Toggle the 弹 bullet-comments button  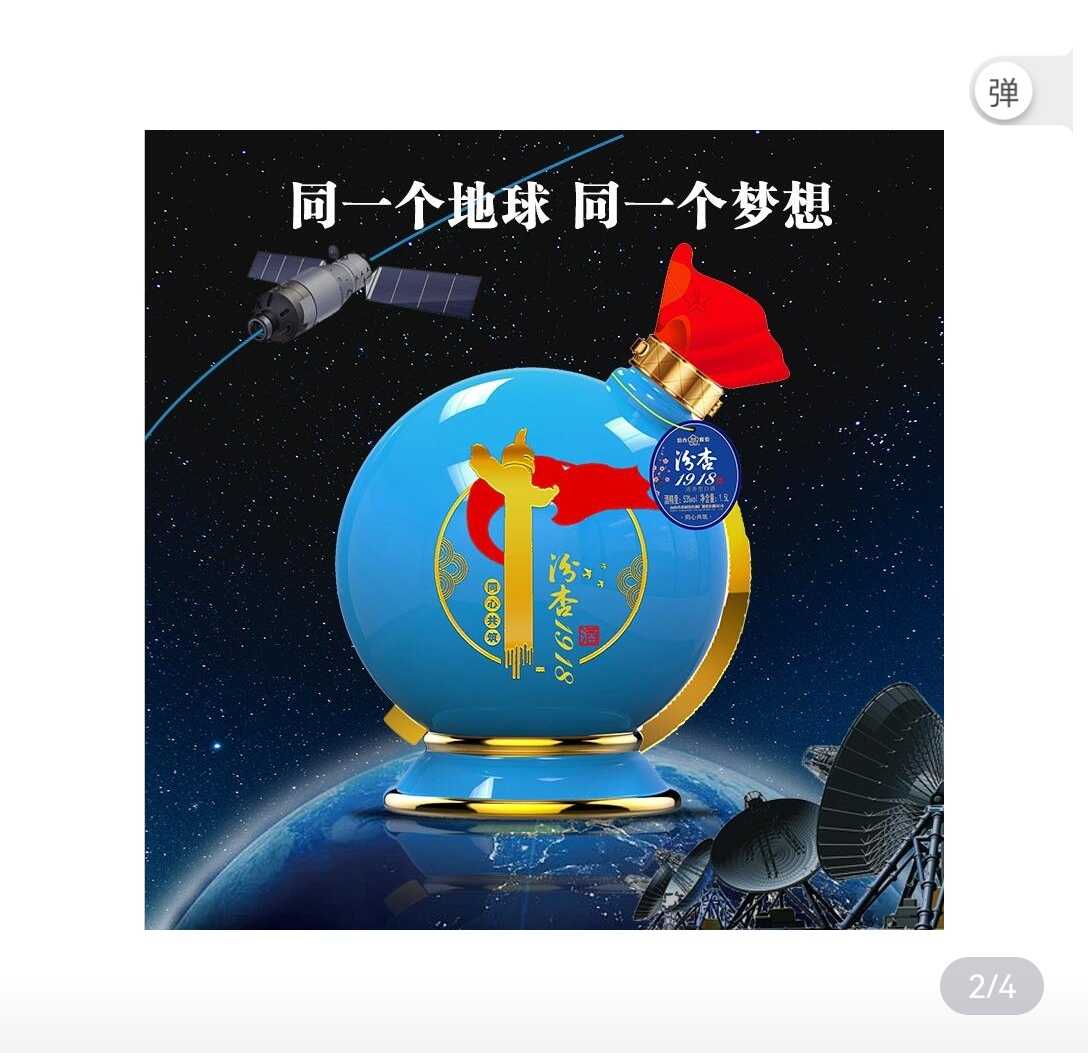(1003, 93)
